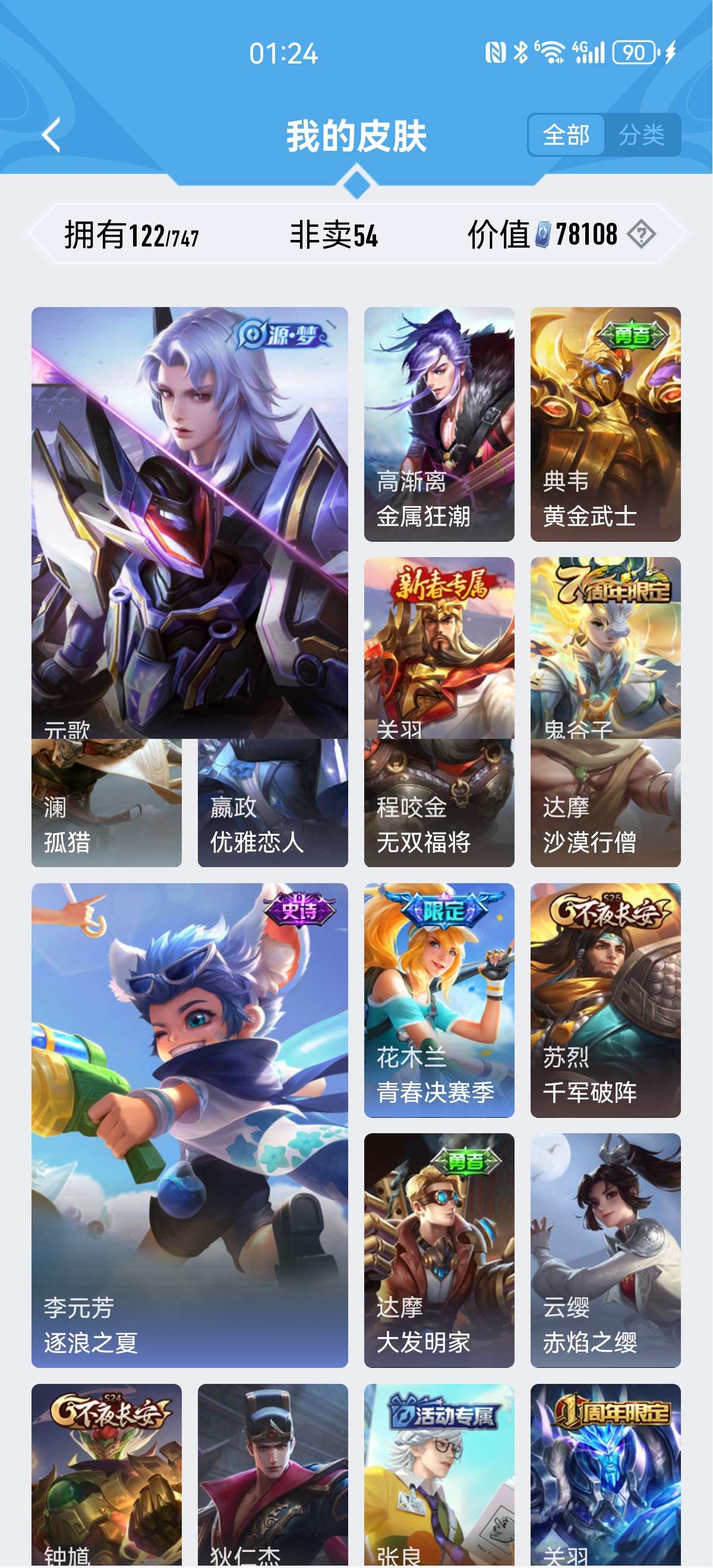This screenshot has height=1568, width=713.
Task: Open 云缨 赤焰之缨 skin
Action: coord(605,1250)
